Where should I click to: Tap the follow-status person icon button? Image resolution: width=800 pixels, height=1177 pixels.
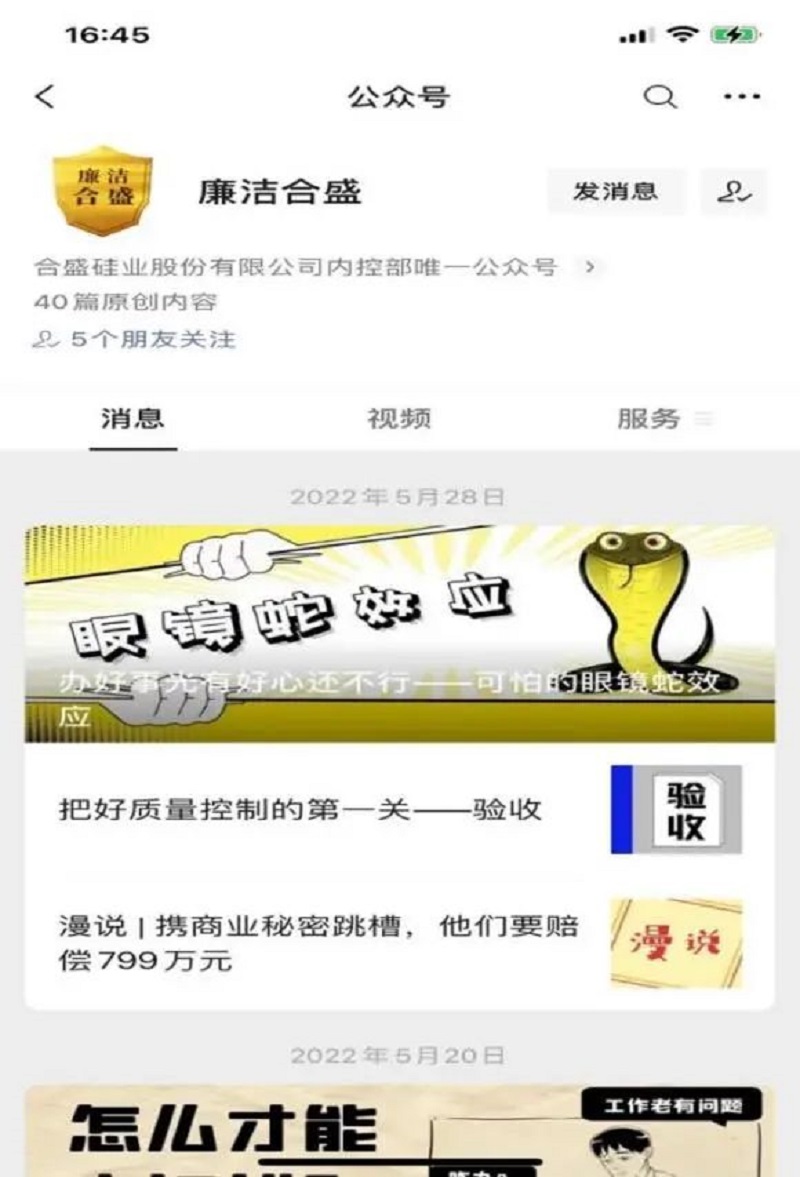[734, 192]
